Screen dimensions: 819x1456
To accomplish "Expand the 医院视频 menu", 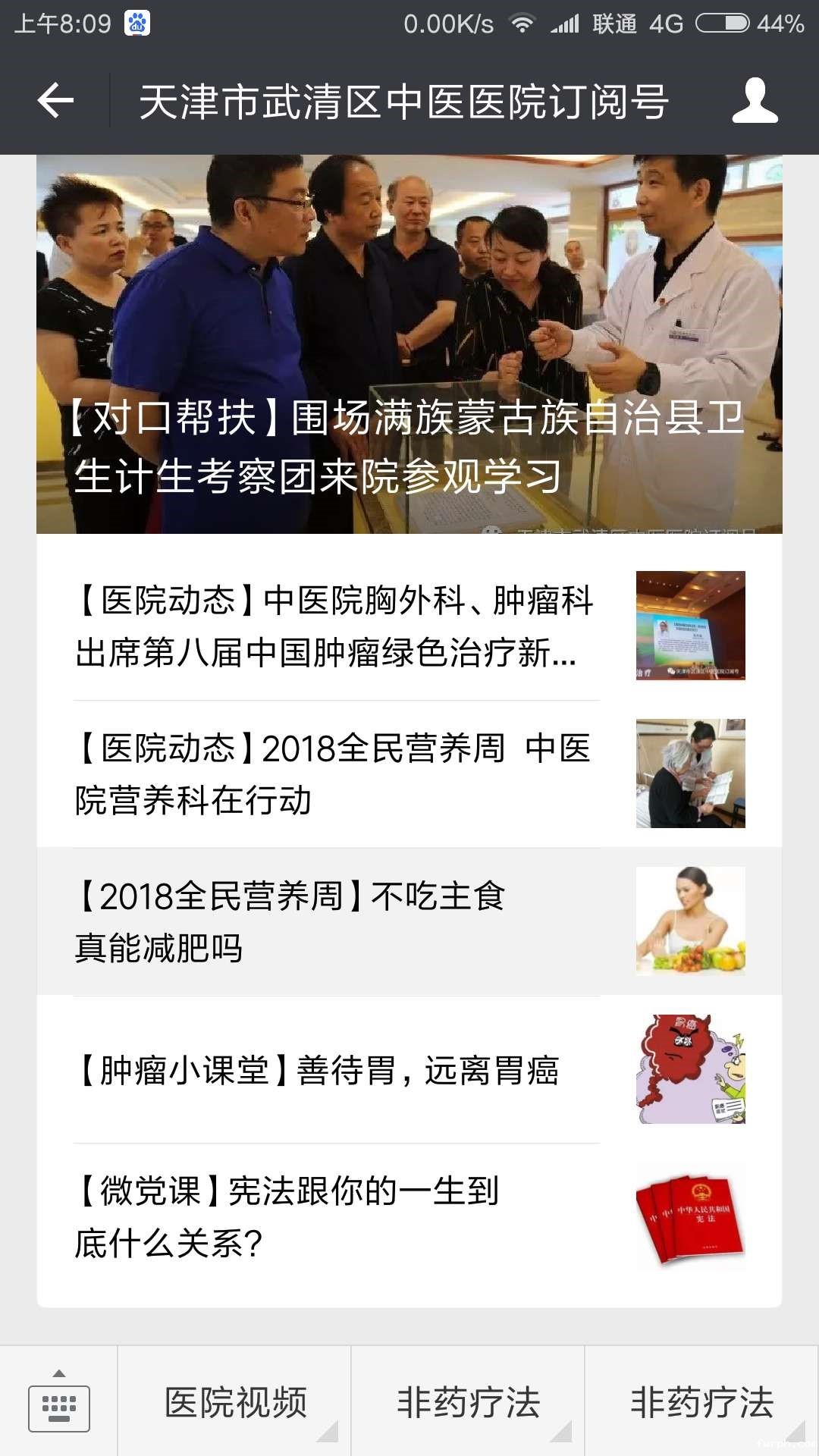I will click(235, 1403).
